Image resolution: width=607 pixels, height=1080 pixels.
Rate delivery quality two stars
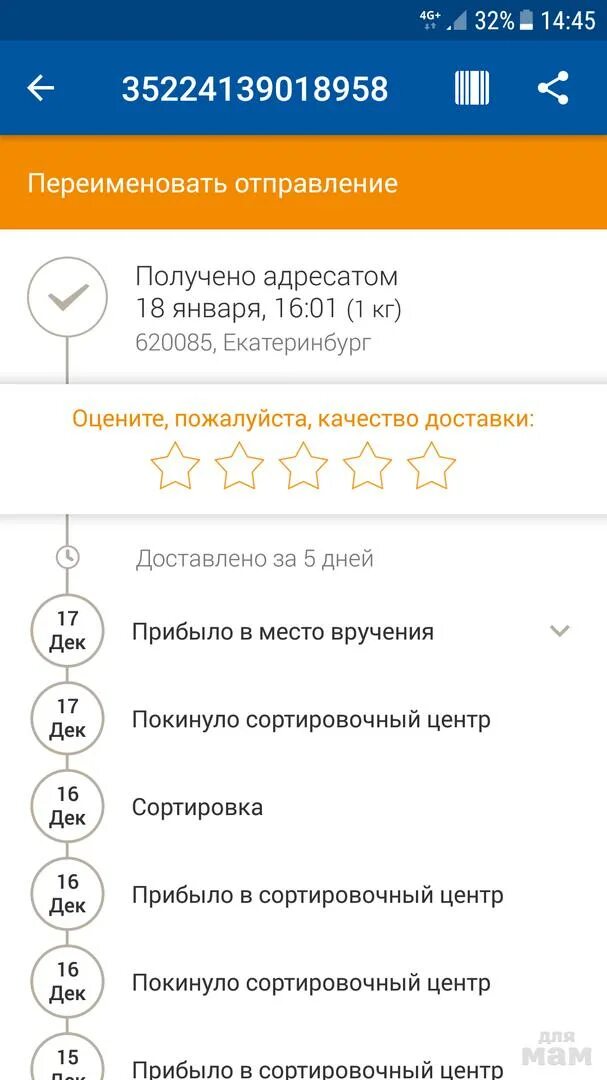click(239, 466)
